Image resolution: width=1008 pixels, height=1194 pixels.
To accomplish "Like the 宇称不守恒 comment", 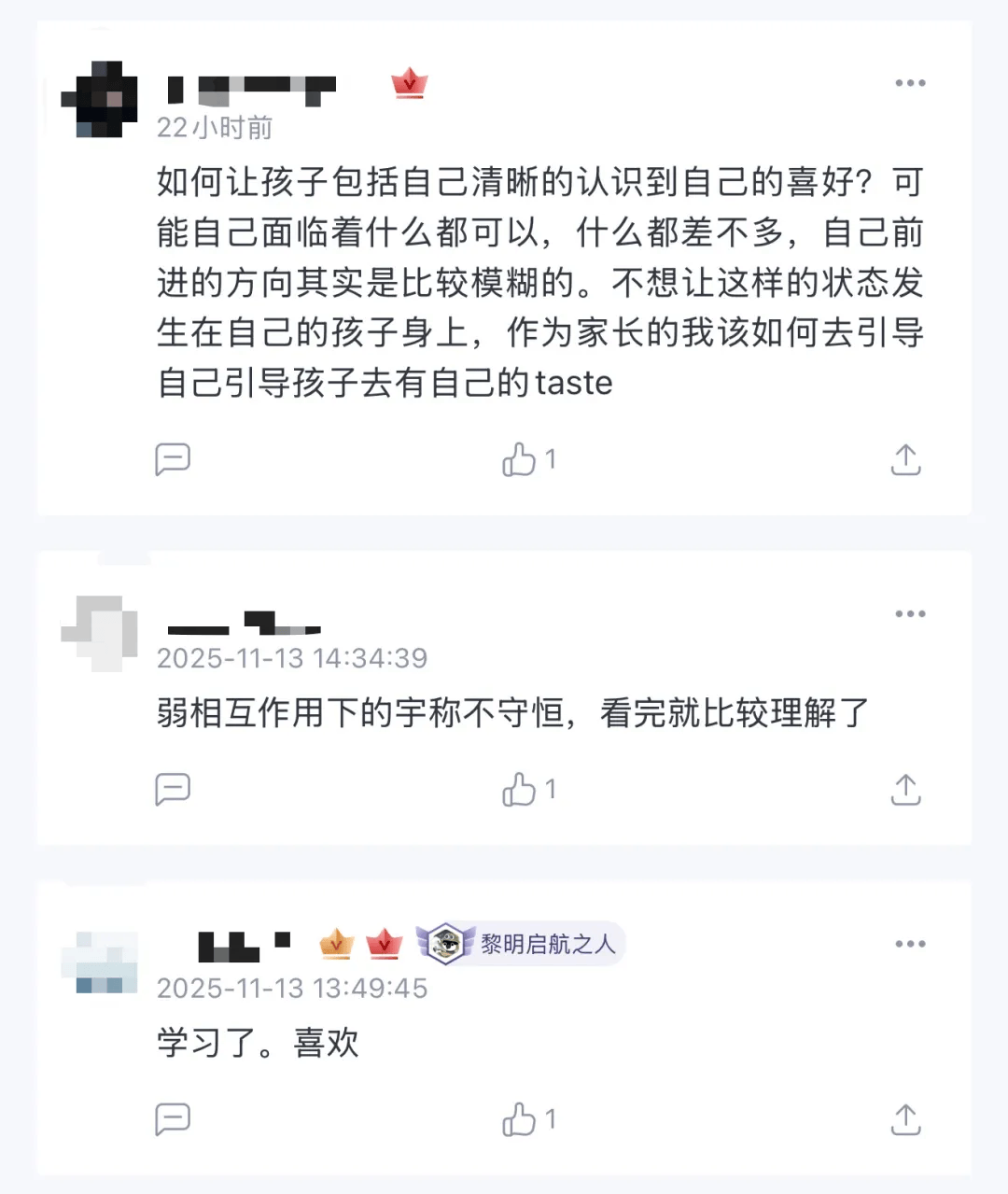I will [x=520, y=790].
